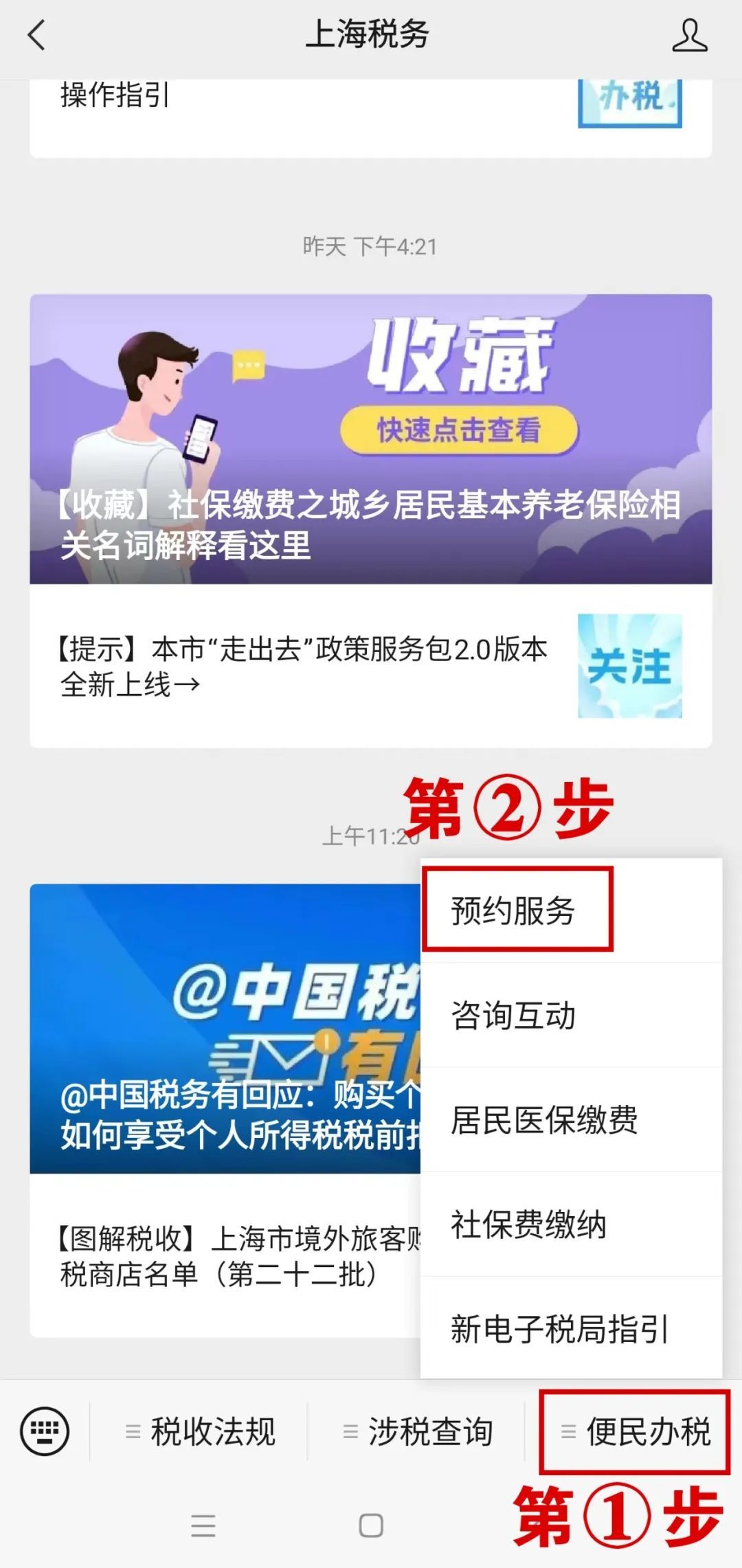
Task: Open 社保费缴纳 from the menu
Action: coord(528,1224)
